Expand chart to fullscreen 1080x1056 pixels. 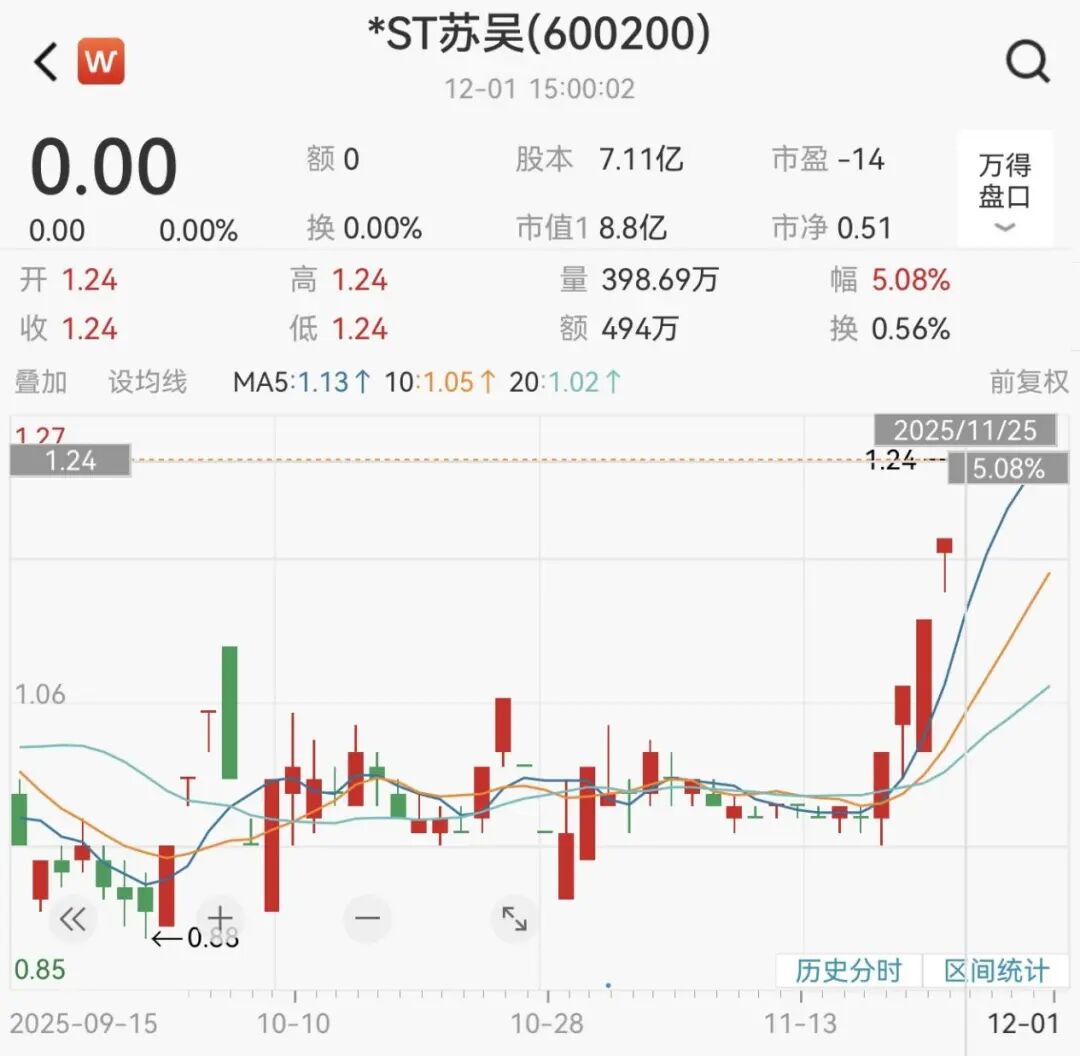click(x=514, y=918)
